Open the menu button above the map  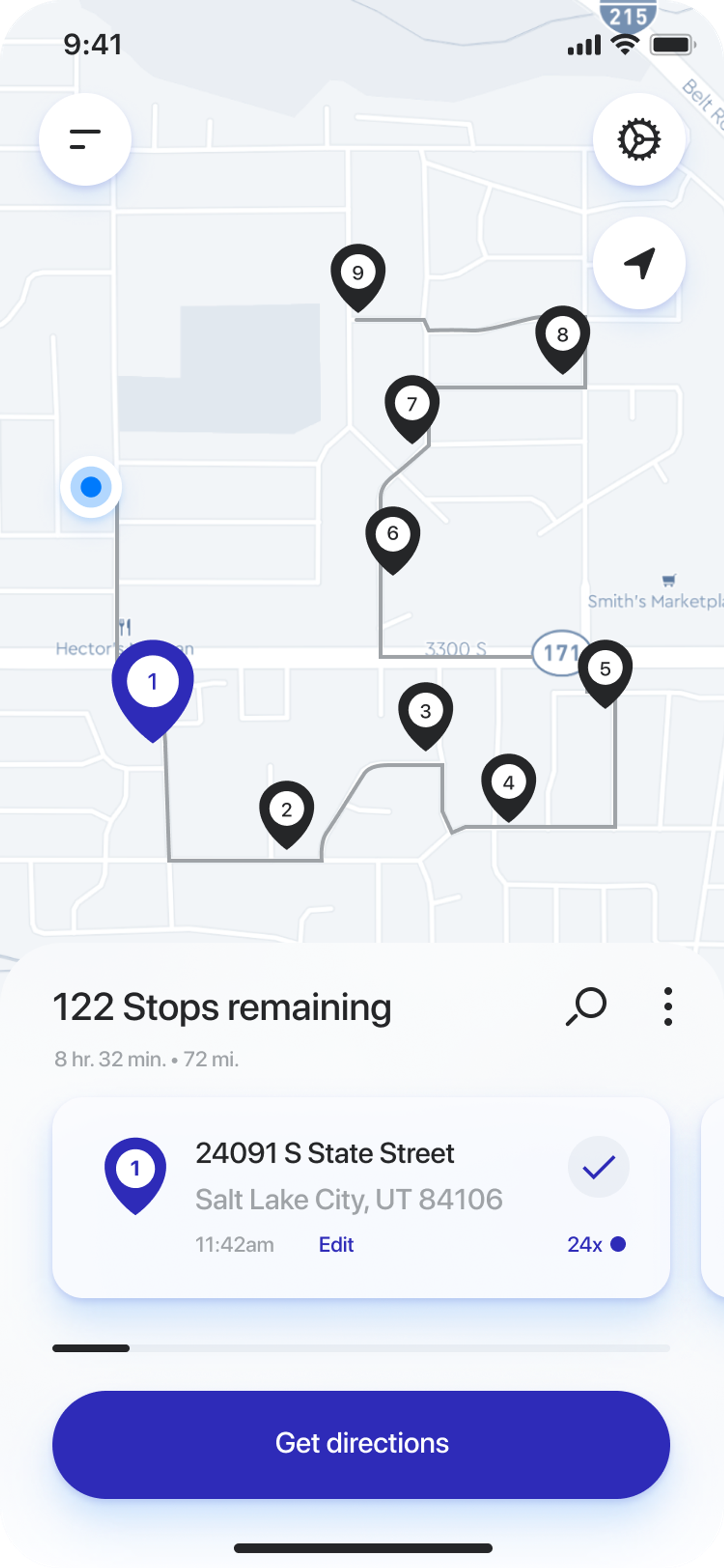[x=85, y=139]
